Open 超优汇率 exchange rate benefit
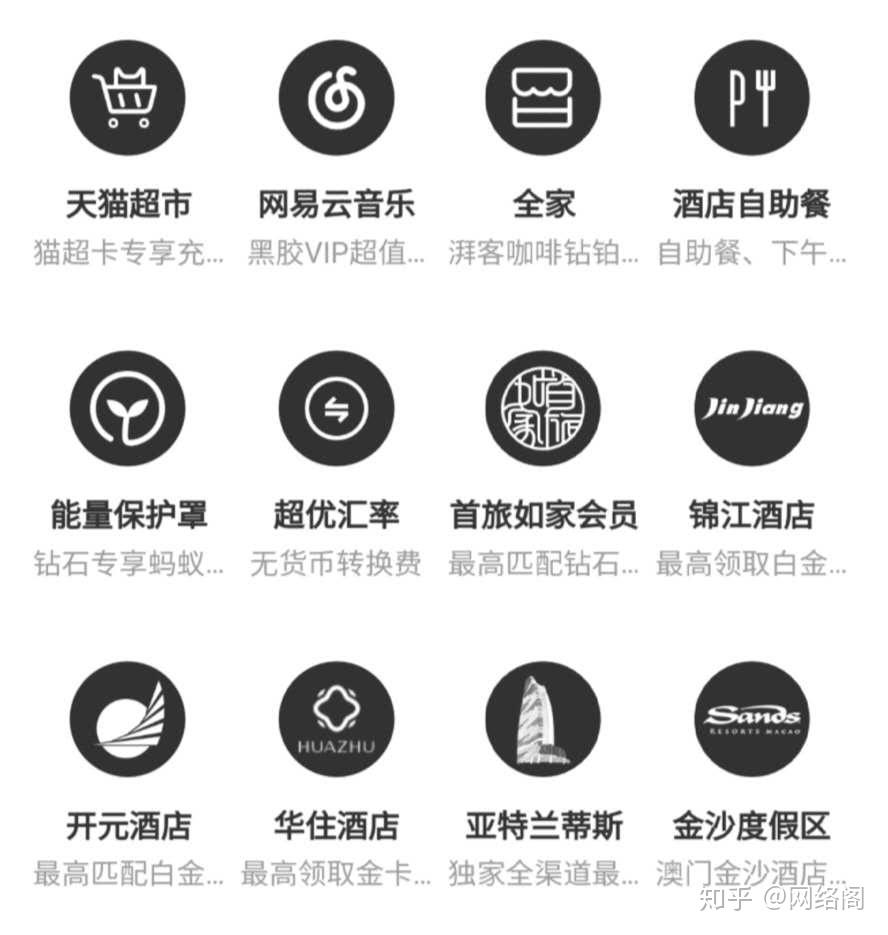The image size is (888, 935). point(336,408)
